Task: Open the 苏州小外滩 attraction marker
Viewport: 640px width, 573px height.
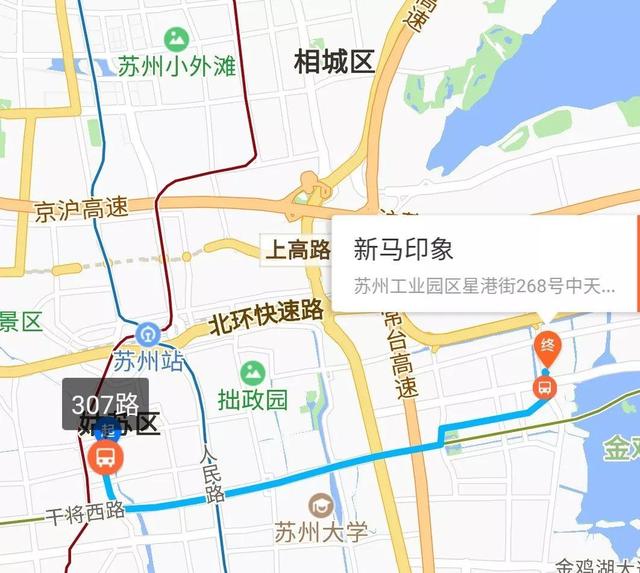Action: click(177, 39)
